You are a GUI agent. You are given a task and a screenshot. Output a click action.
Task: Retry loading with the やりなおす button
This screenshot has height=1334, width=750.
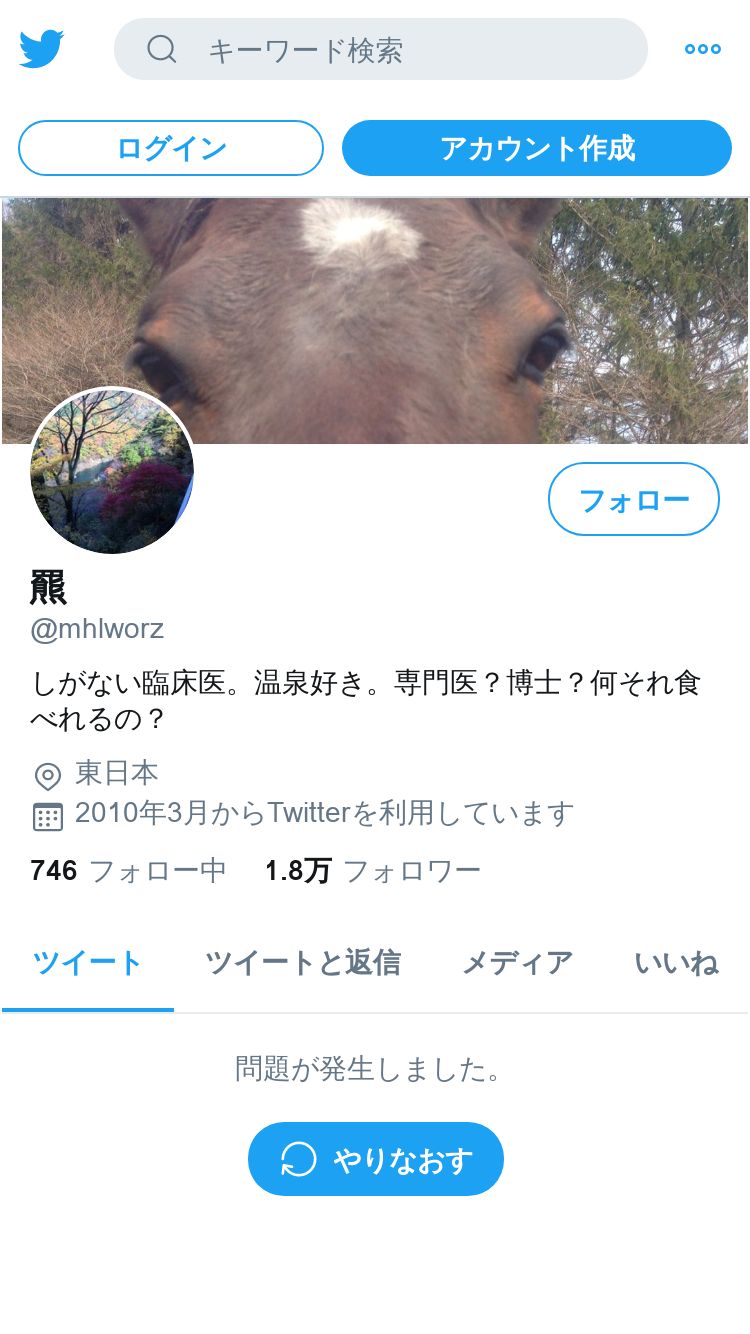pos(376,1159)
